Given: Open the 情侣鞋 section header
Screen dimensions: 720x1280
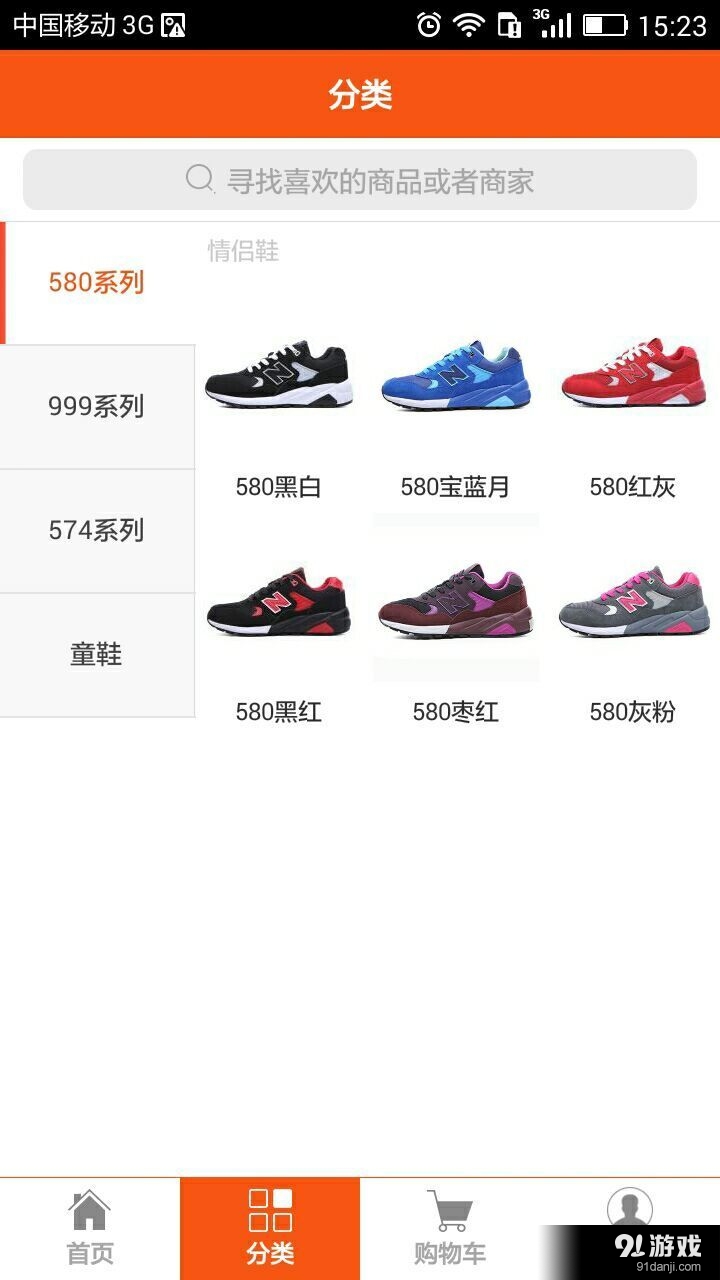Looking at the screenshot, I should (241, 252).
